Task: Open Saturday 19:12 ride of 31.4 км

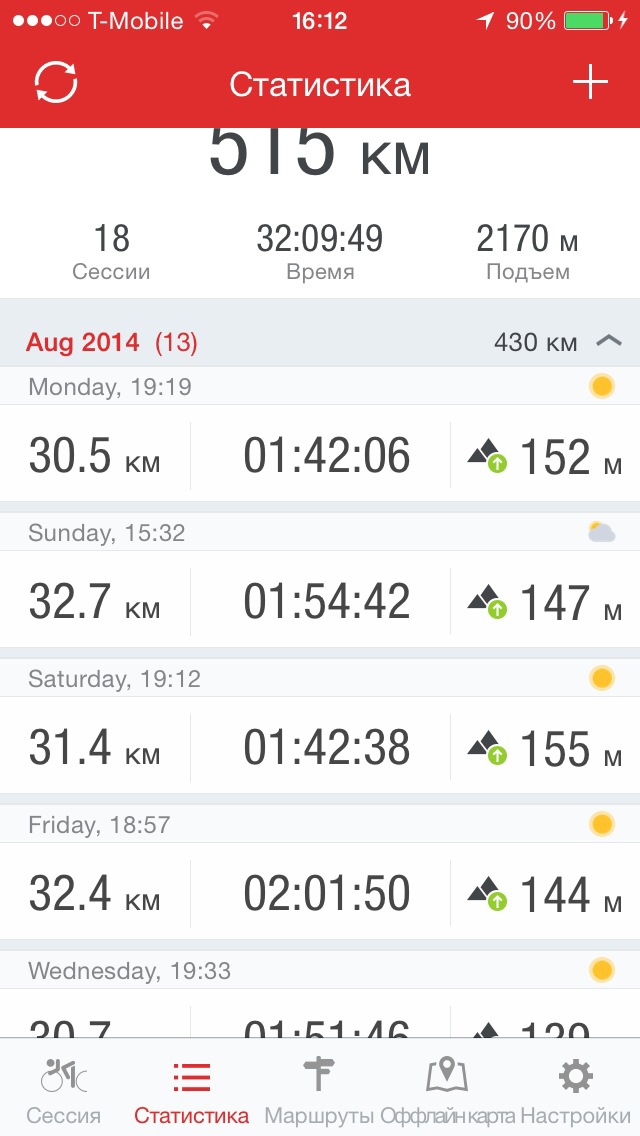Action: point(320,747)
